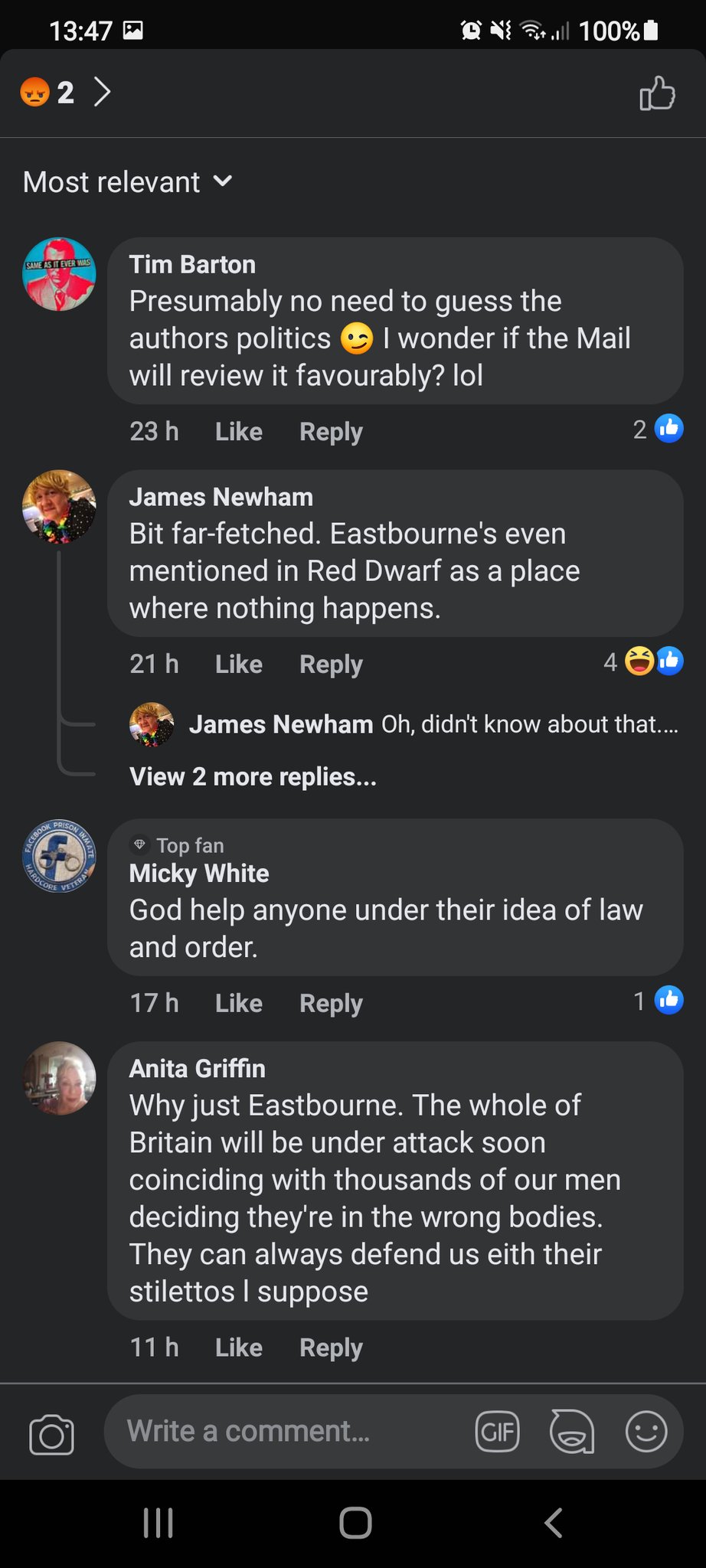Reply to James Newham's comment

pos(331,665)
